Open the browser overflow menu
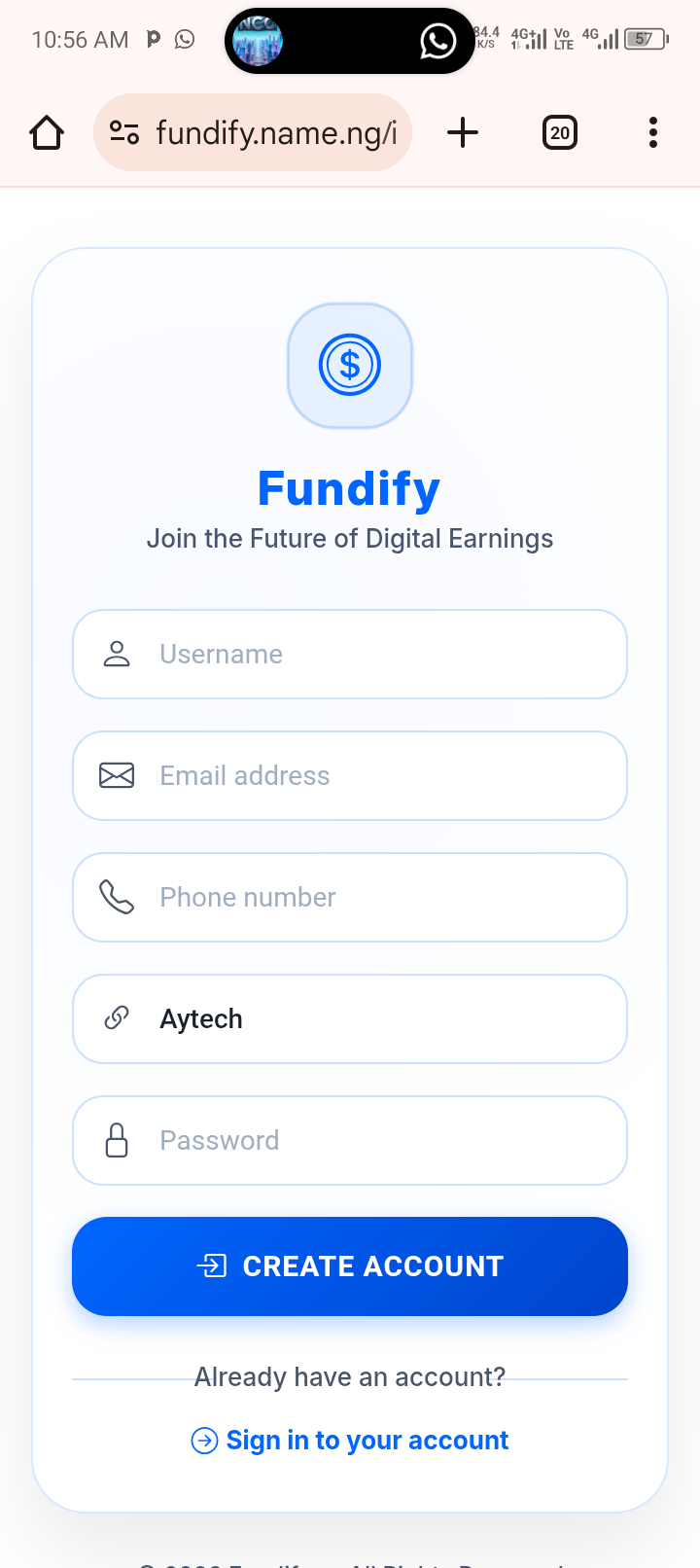This screenshot has width=700, height=1568. tap(652, 132)
